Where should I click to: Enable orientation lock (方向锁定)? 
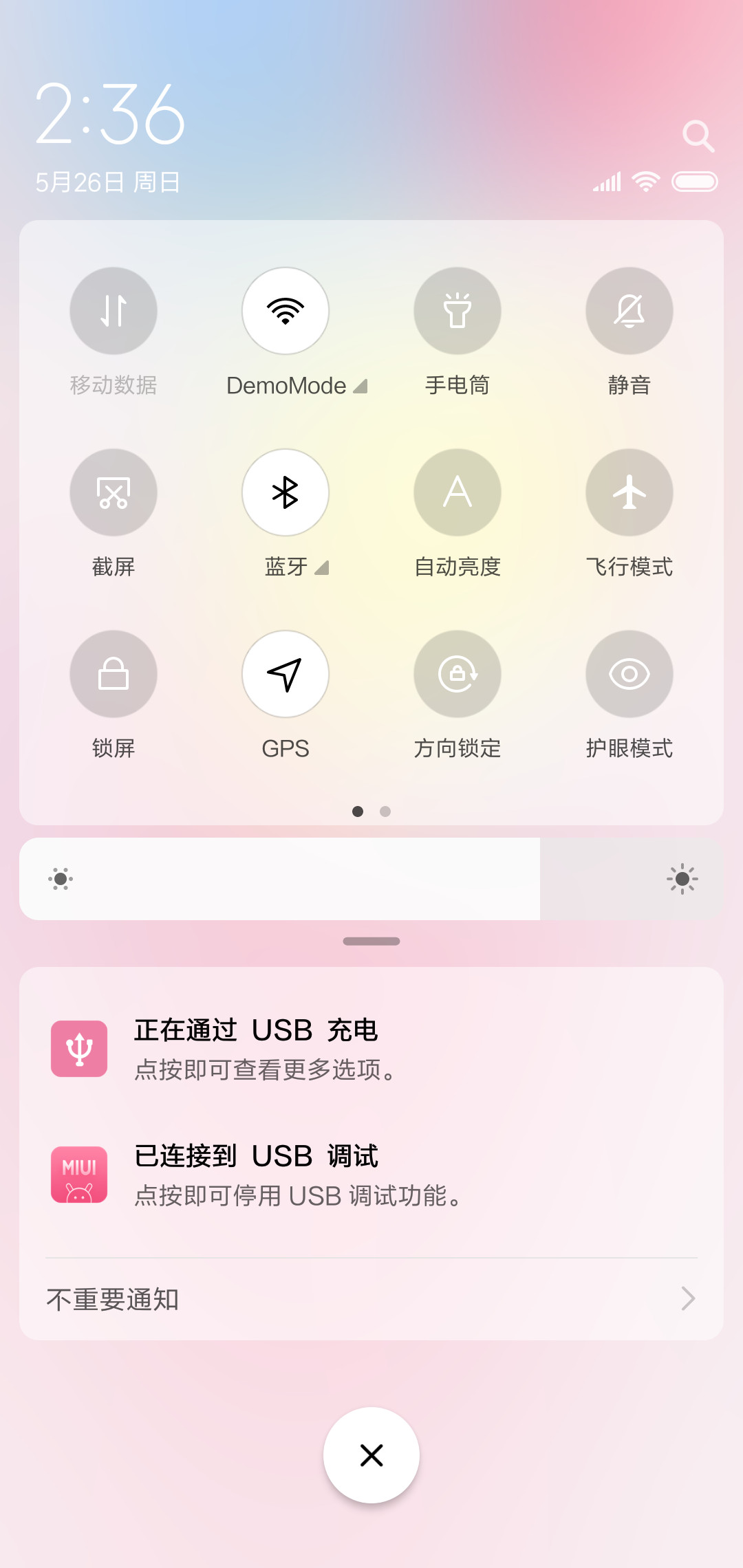(457, 674)
